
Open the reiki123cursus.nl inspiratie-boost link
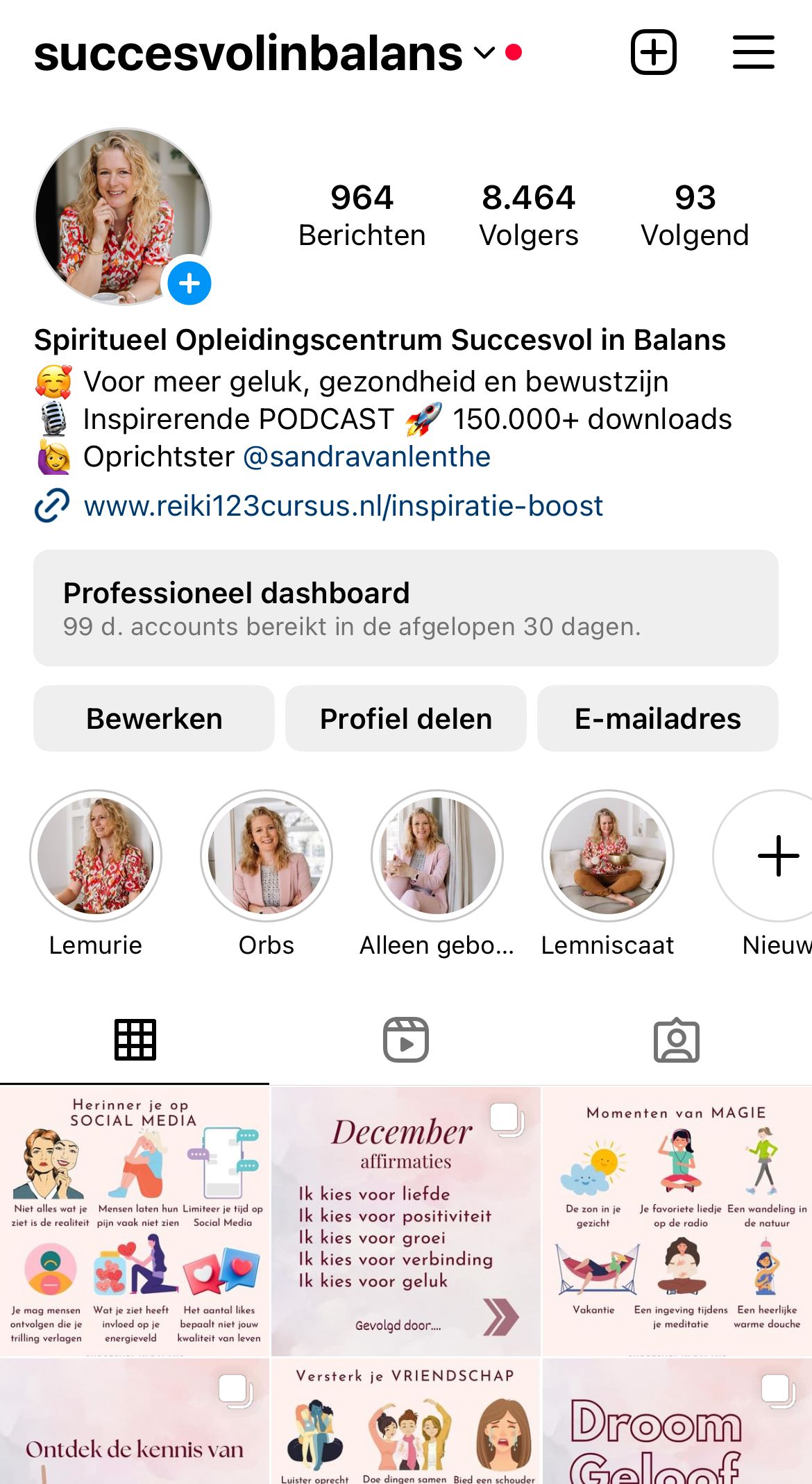[343, 506]
